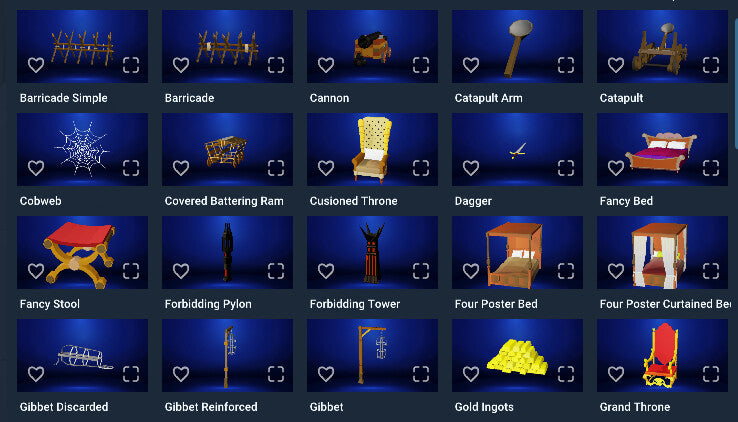Viewport: 738px width, 422px height.
Task: Favorite the Gold Ingots
Action: [x=471, y=374]
